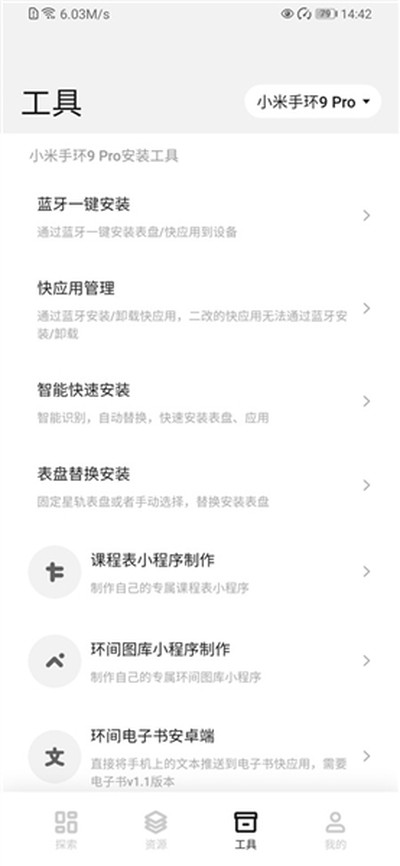Switch to the 探索 tab
The height and width of the screenshot is (866, 400).
[x=66, y=830]
